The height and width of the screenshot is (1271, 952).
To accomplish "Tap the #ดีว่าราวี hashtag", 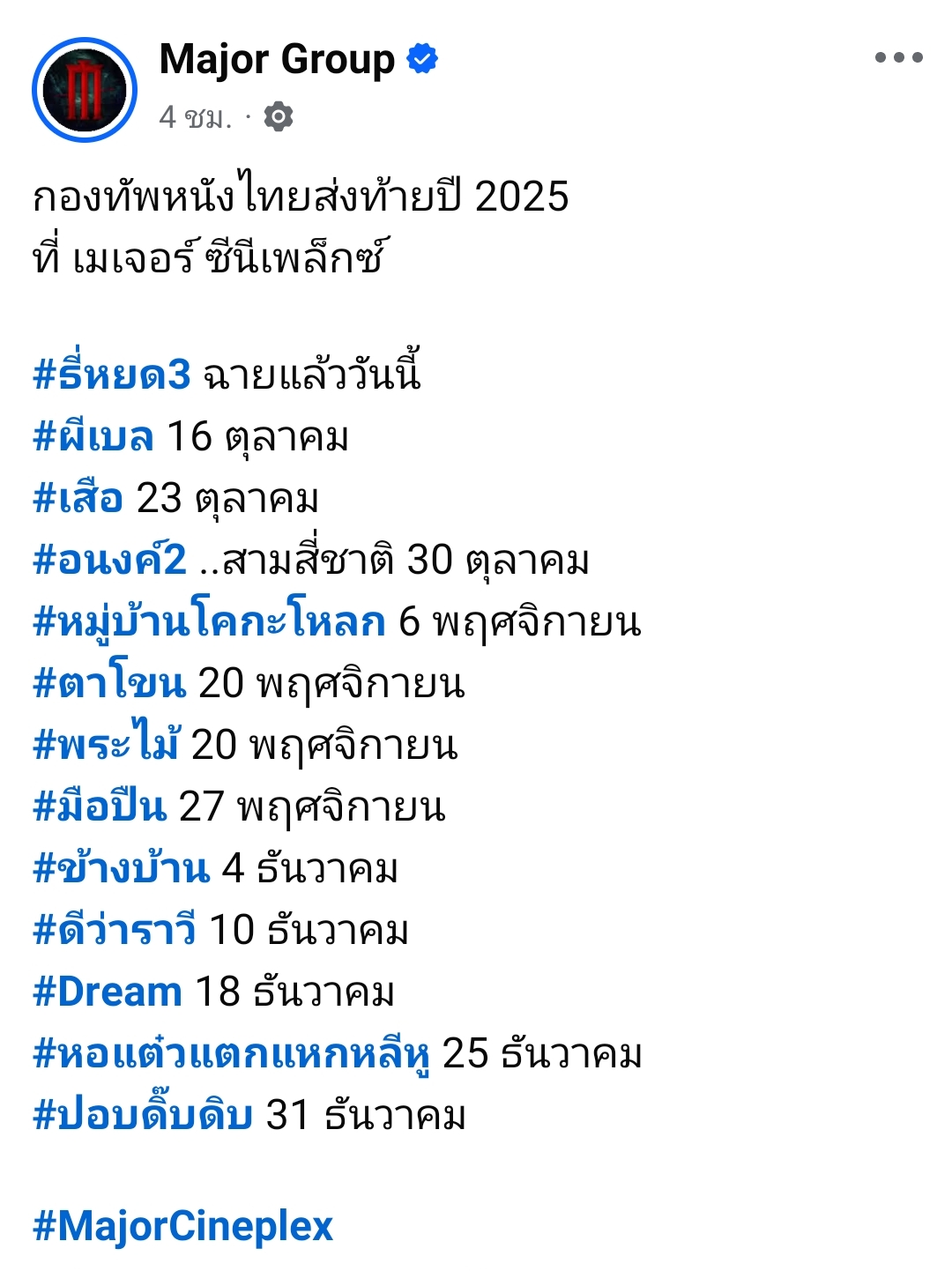I will click(x=115, y=930).
